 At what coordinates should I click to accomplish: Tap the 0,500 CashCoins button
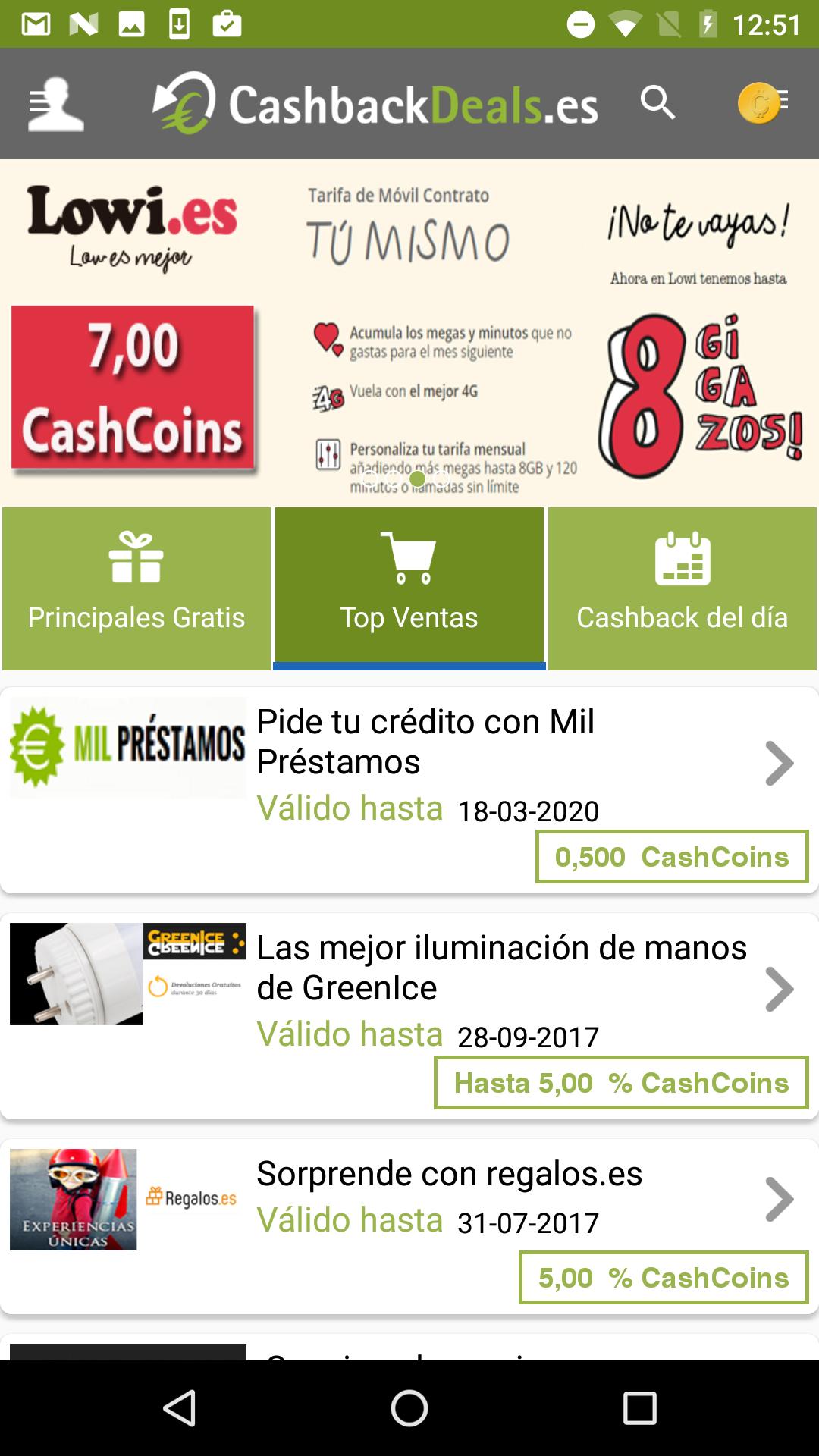(x=672, y=857)
